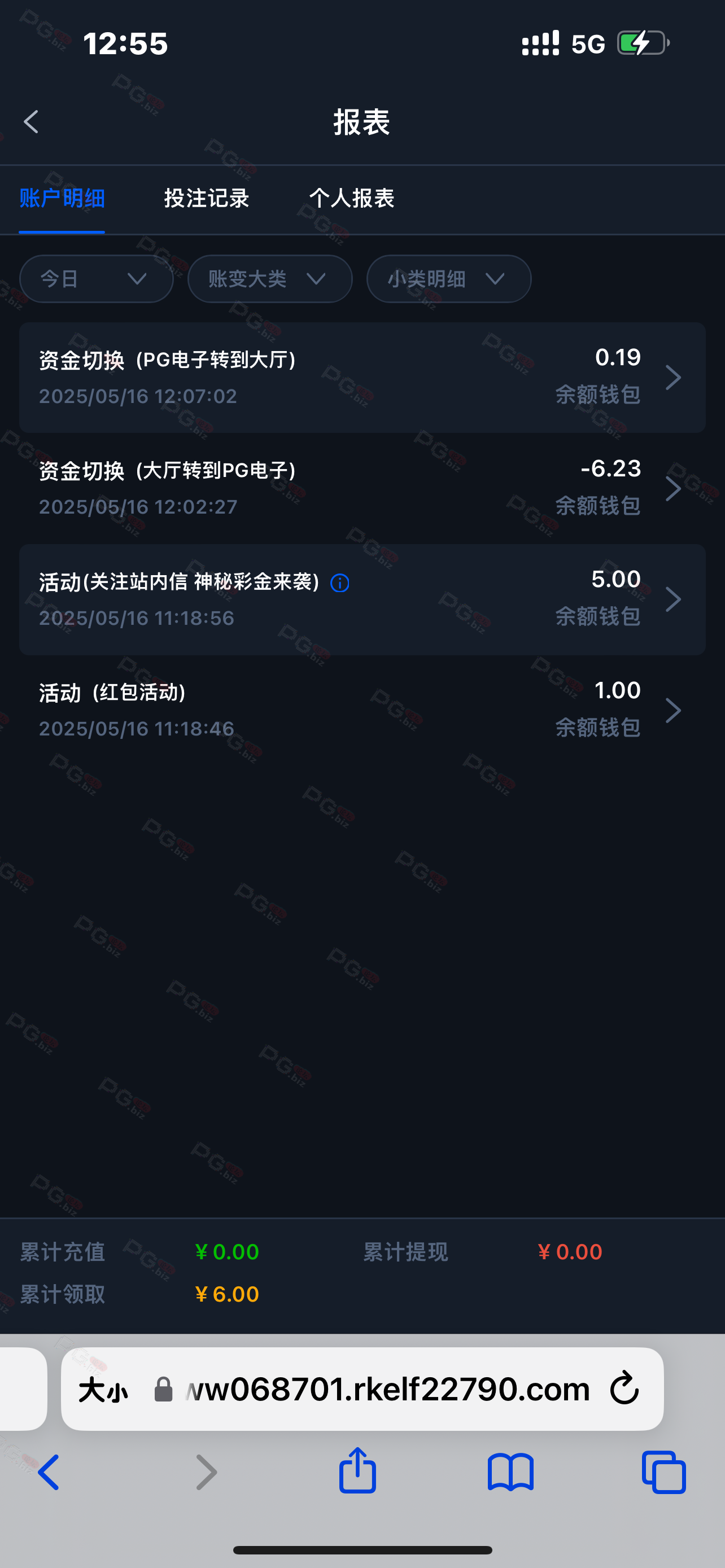Go back with Safari's back button
725x1568 pixels.
tap(49, 1472)
